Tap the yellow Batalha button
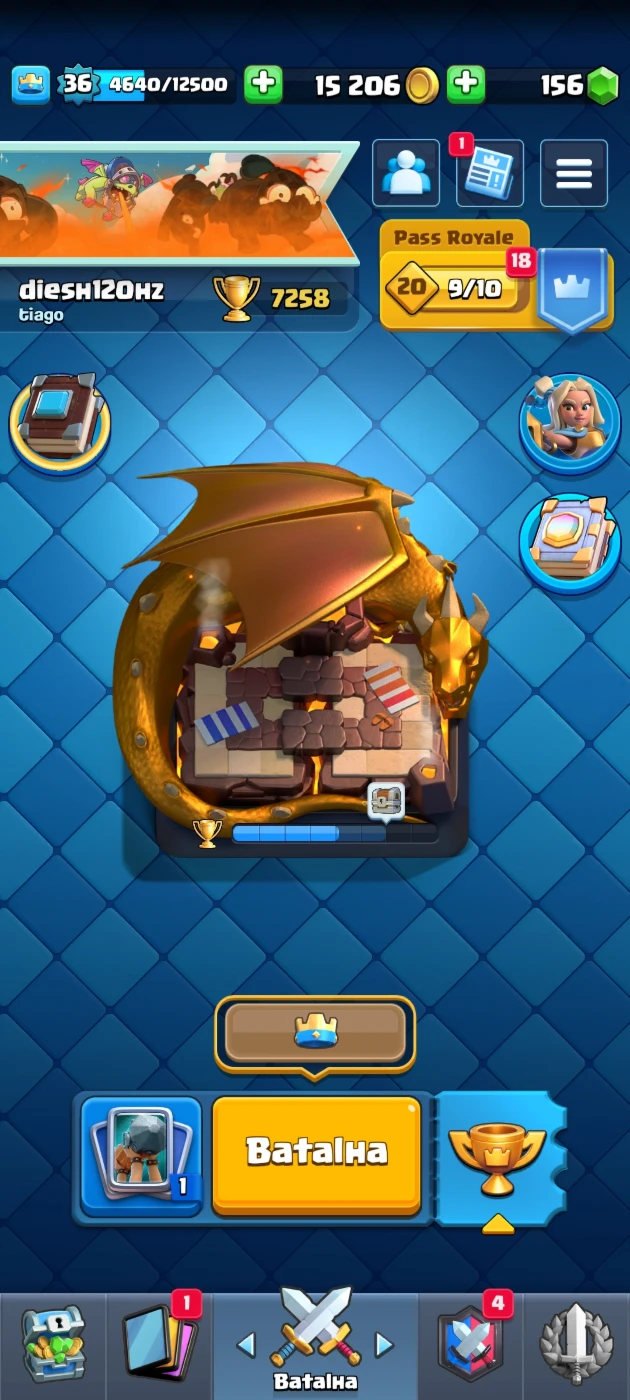The image size is (630, 1400). click(x=317, y=1154)
